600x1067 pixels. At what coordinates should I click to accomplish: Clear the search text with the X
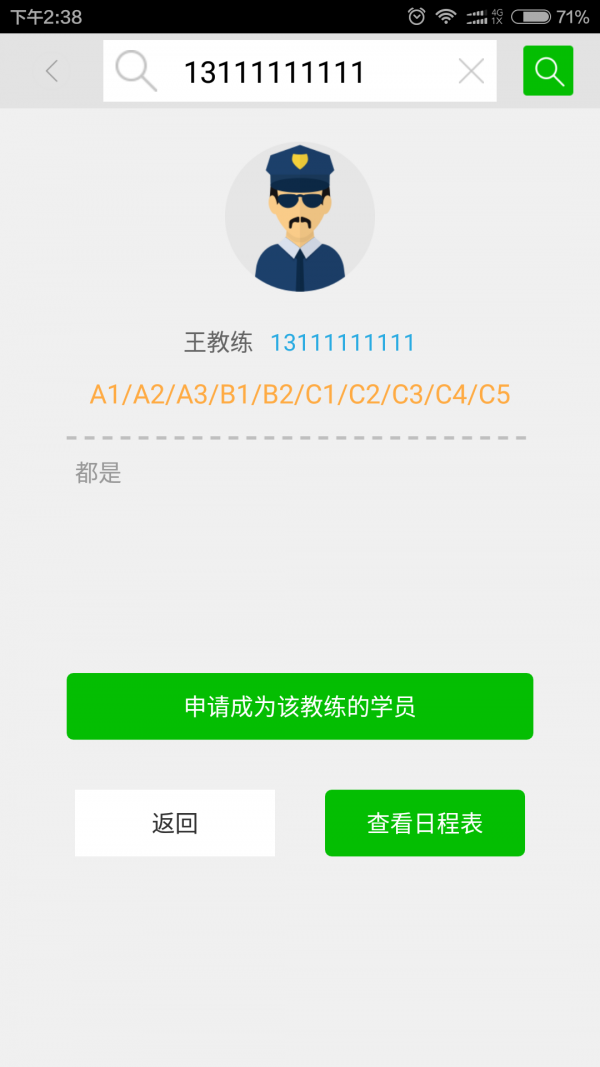pyautogui.click(x=471, y=71)
